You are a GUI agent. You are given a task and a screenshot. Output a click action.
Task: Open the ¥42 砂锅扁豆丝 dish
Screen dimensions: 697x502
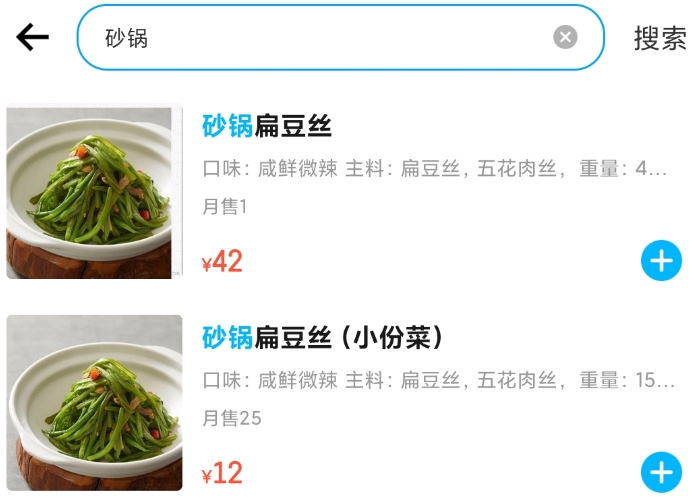[267, 126]
